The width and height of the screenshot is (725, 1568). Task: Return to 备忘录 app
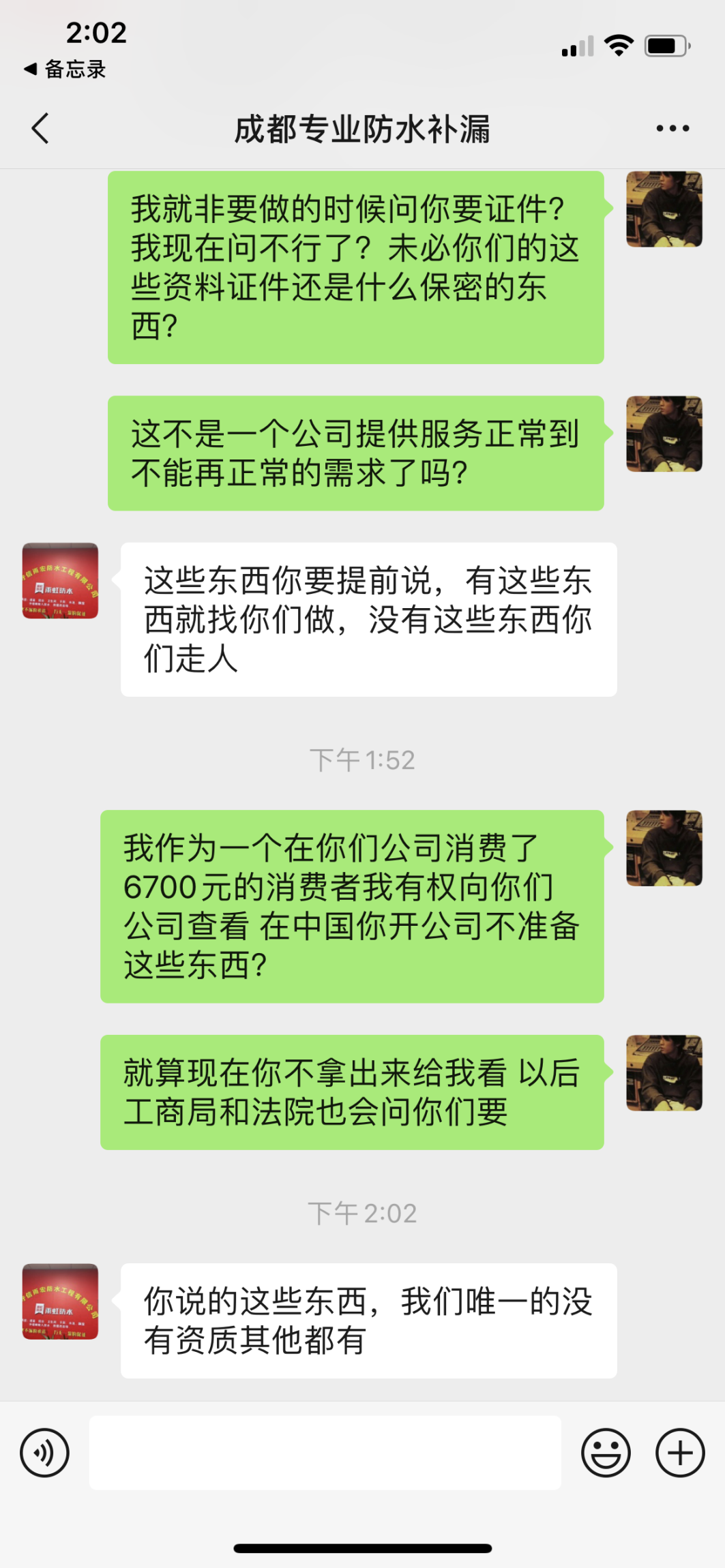[65, 69]
